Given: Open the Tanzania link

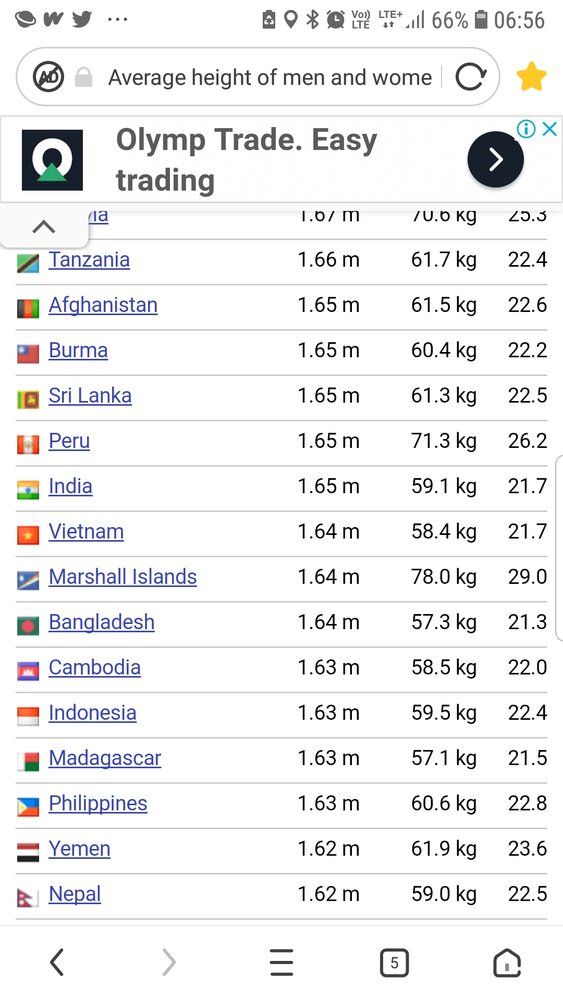Looking at the screenshot, I should [89, 260].
